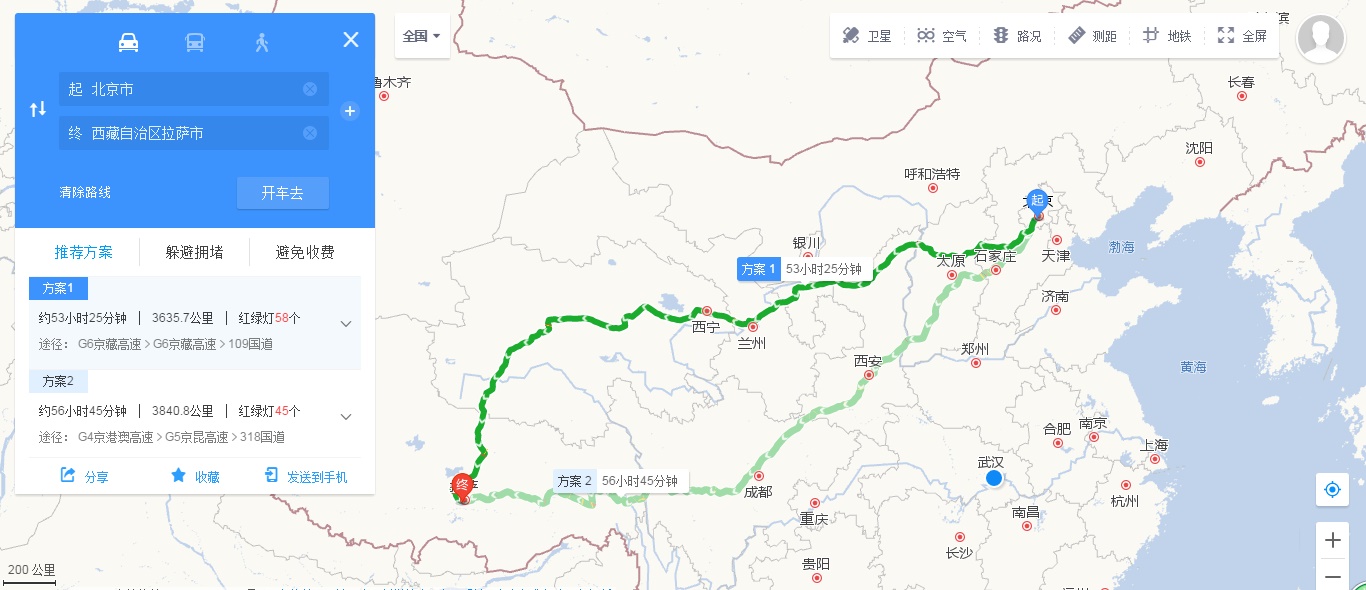Select the driving mode car icon
The image size is (1366, 590).
click(x=128, y=42)
